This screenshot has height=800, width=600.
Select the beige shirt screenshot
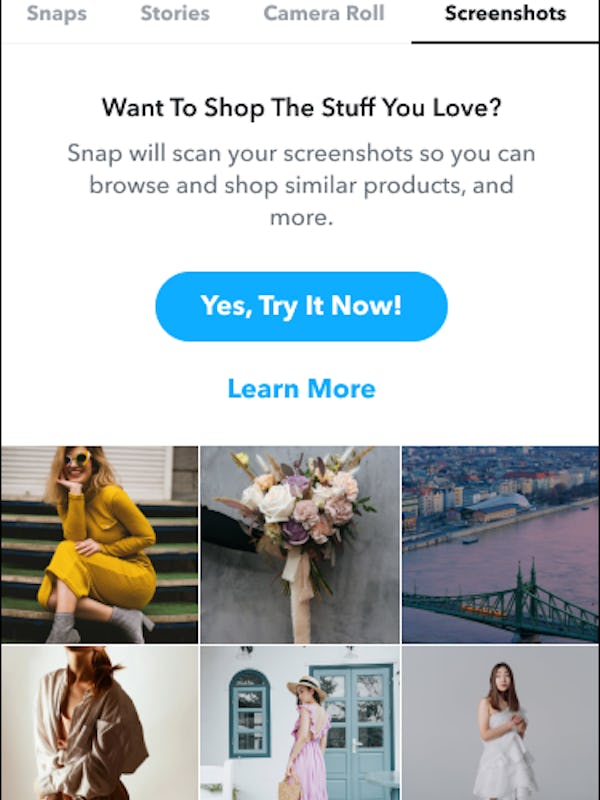click(x=99, y=722)
